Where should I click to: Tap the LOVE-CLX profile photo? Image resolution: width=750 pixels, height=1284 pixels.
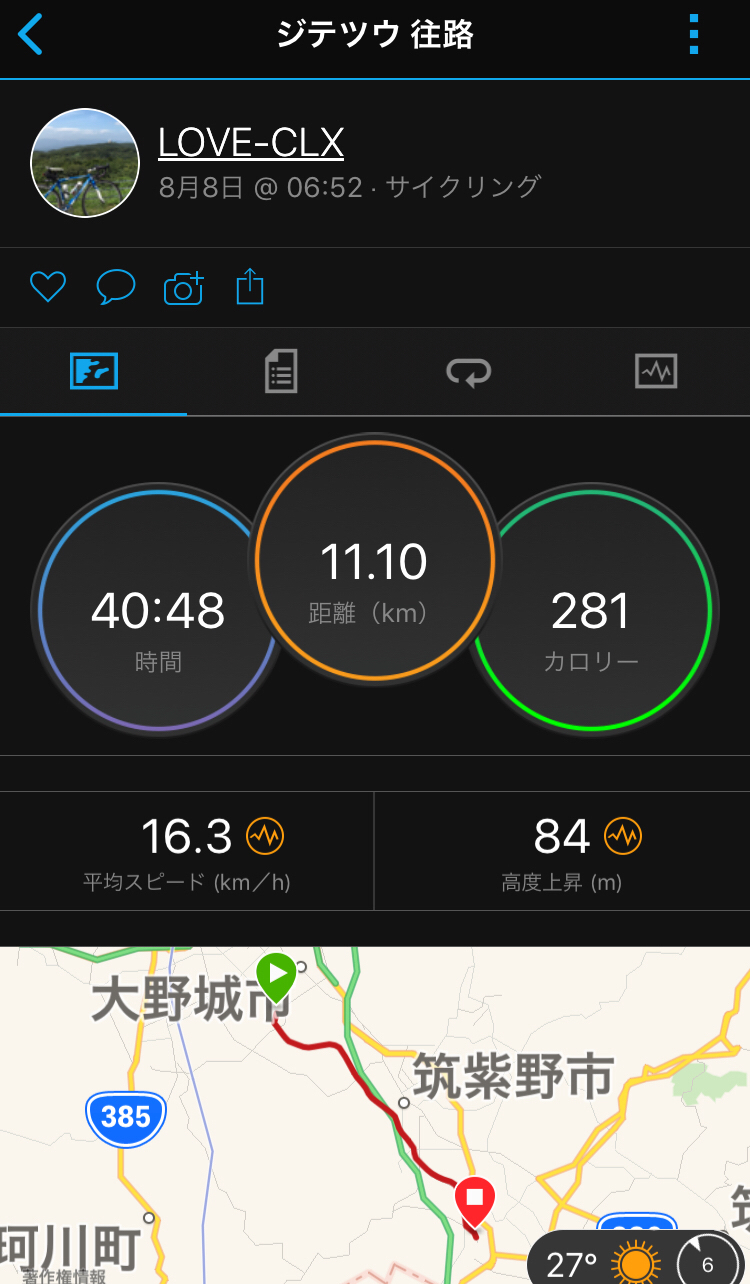pos(85,163)
